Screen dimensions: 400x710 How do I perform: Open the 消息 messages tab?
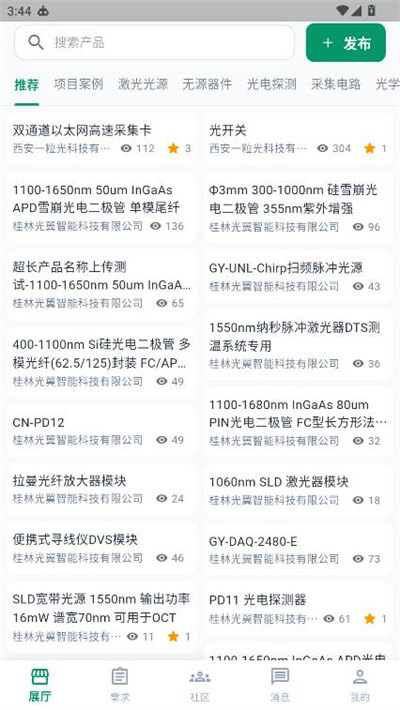[x=280, y=685]
